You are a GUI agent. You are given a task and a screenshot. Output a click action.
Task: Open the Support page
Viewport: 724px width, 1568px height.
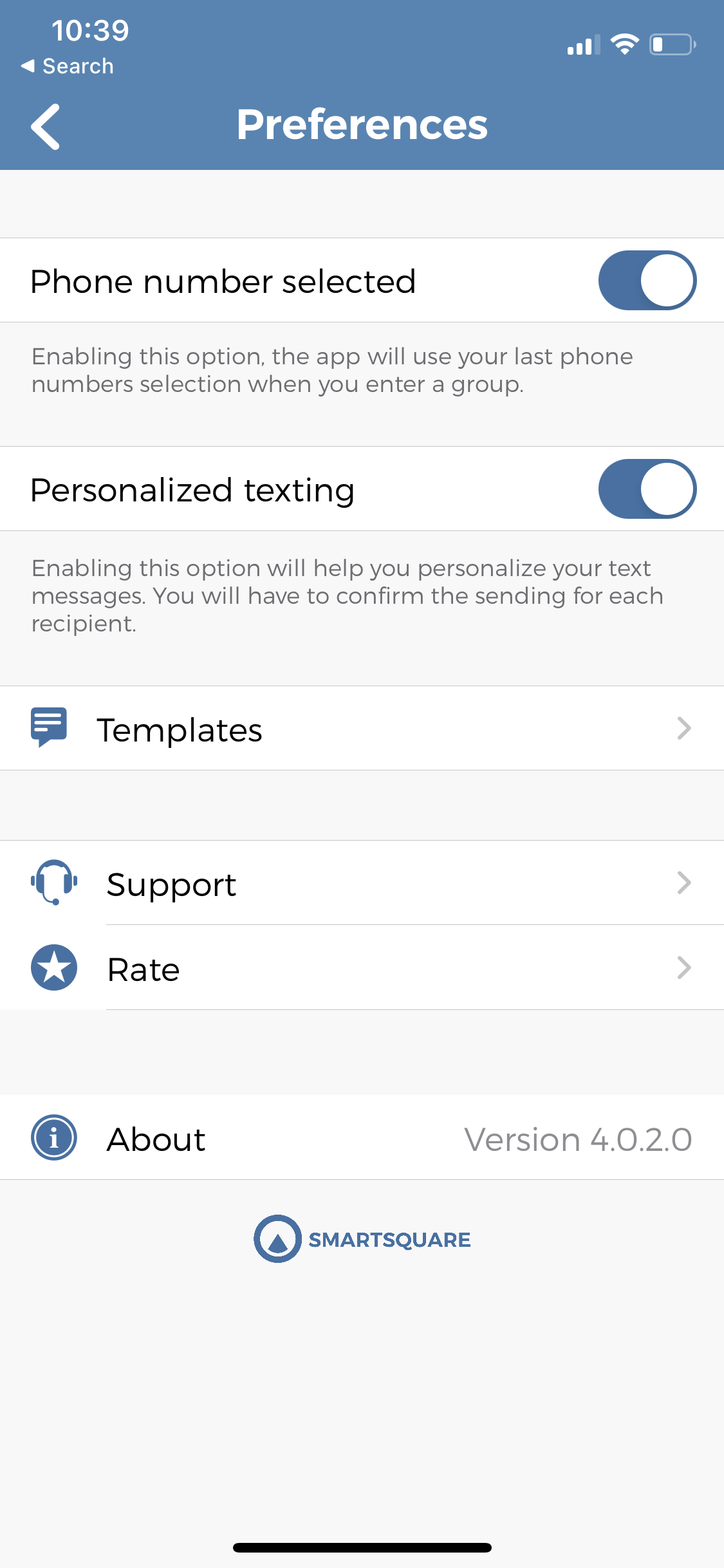(362, 883)
